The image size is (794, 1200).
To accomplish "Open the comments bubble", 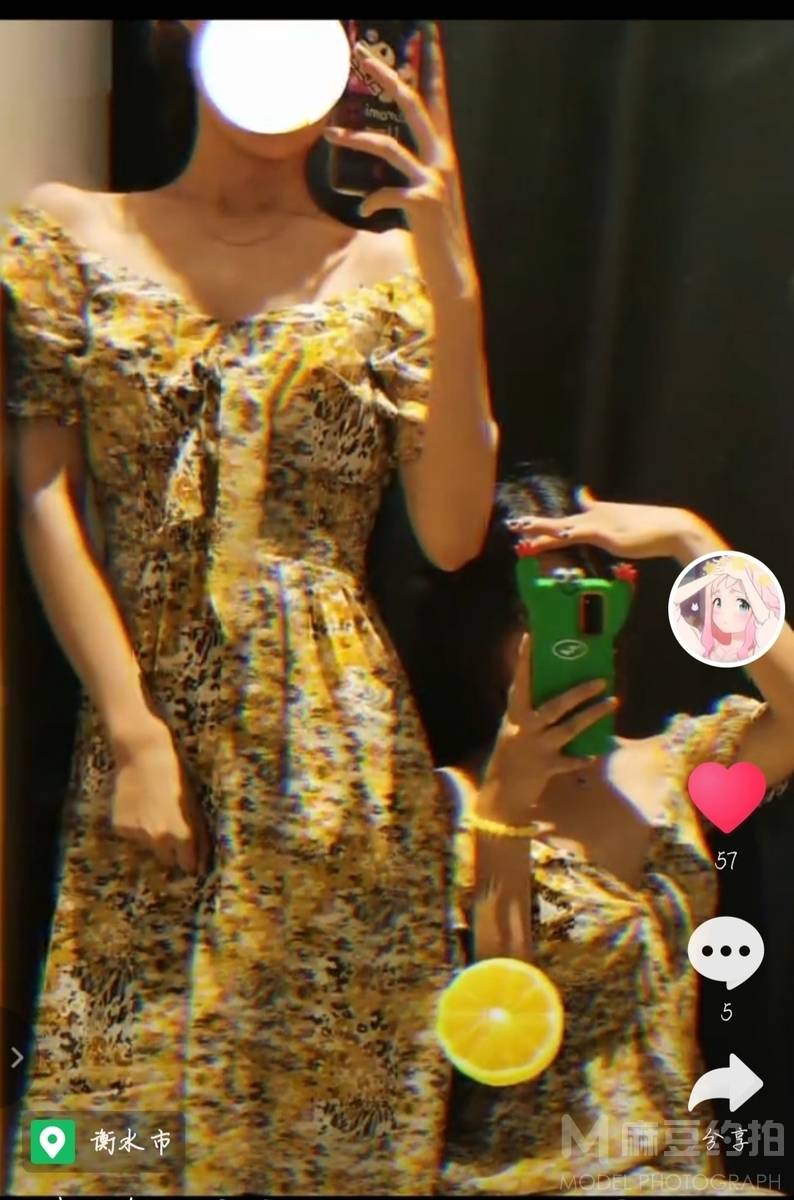I will (726, 953).
